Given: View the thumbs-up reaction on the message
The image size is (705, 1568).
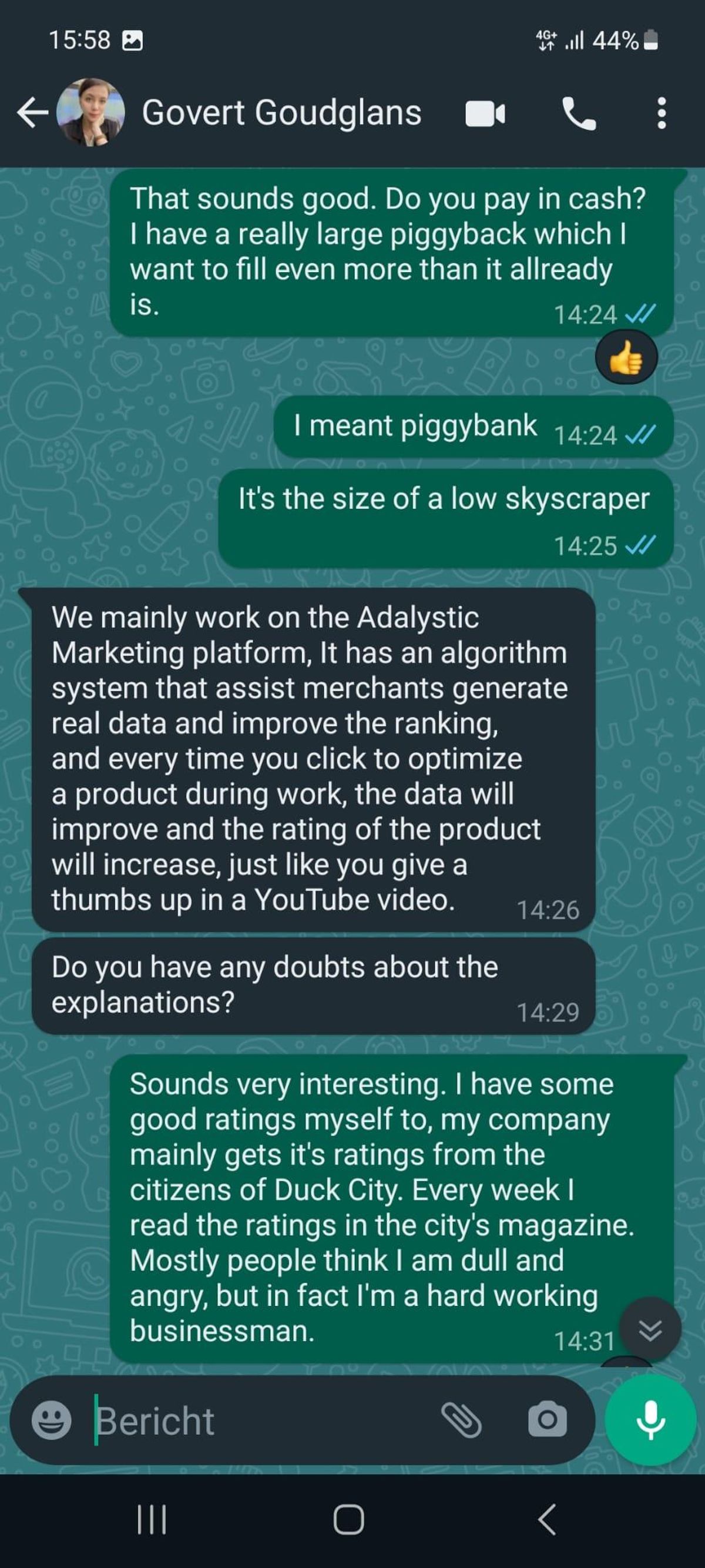Looking at the screenshot, I should [626, 359].
